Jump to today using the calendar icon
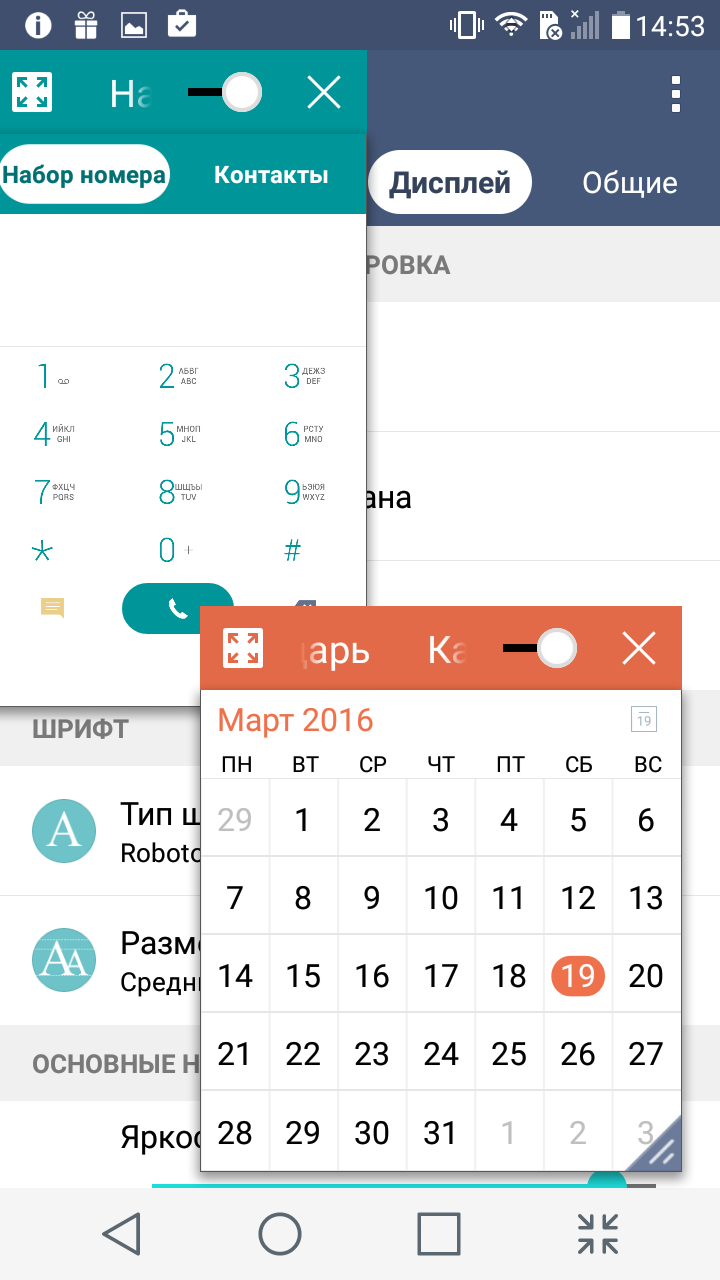The width and height of the screenshot is (720, 1280). coord(643,719)
